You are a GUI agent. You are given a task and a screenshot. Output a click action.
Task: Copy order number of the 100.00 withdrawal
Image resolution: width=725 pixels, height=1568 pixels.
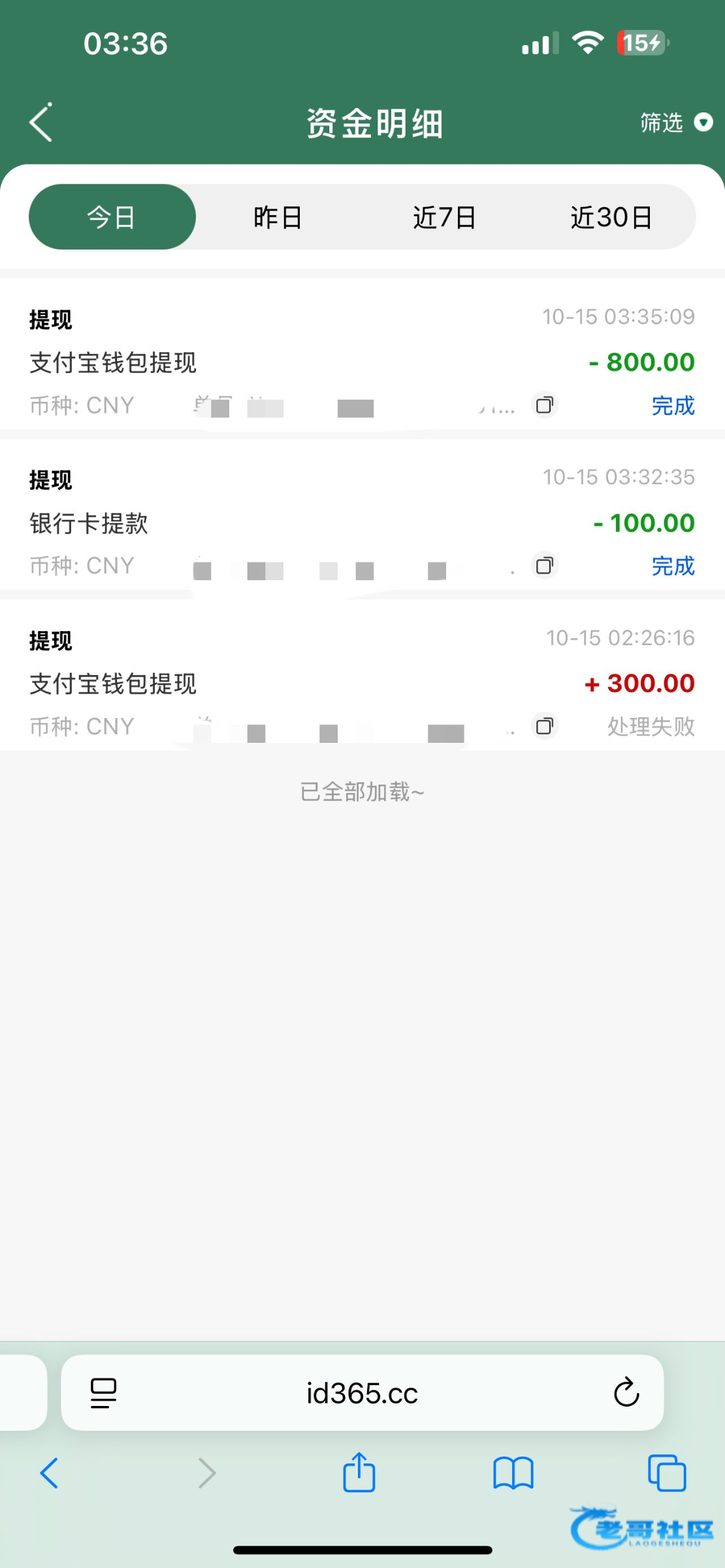(x=545, y=565)
